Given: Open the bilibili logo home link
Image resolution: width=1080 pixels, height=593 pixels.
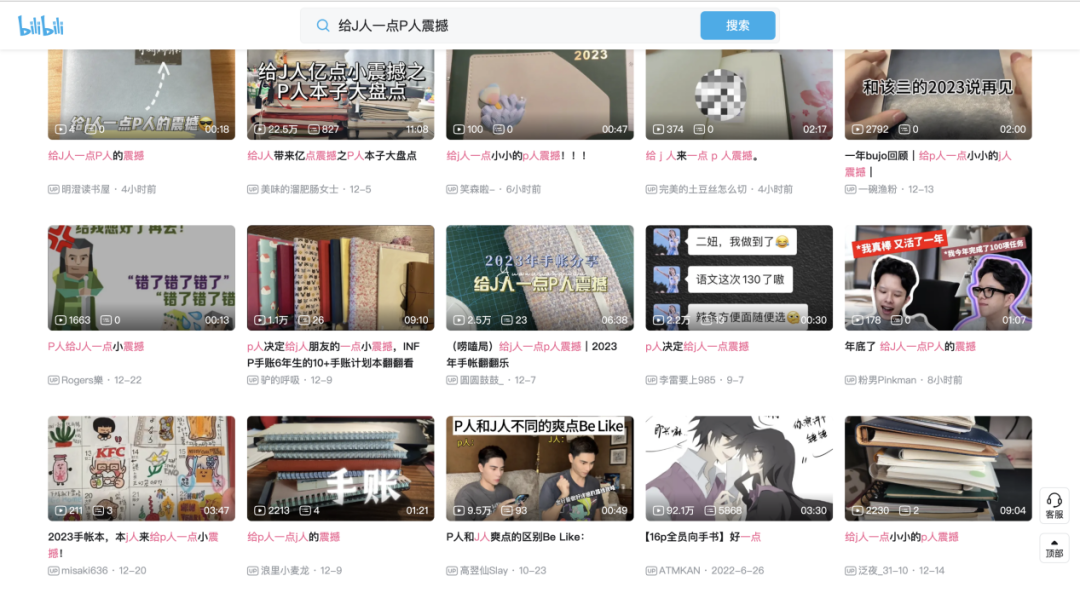Looking at the screenshot, I should point(41,26).
